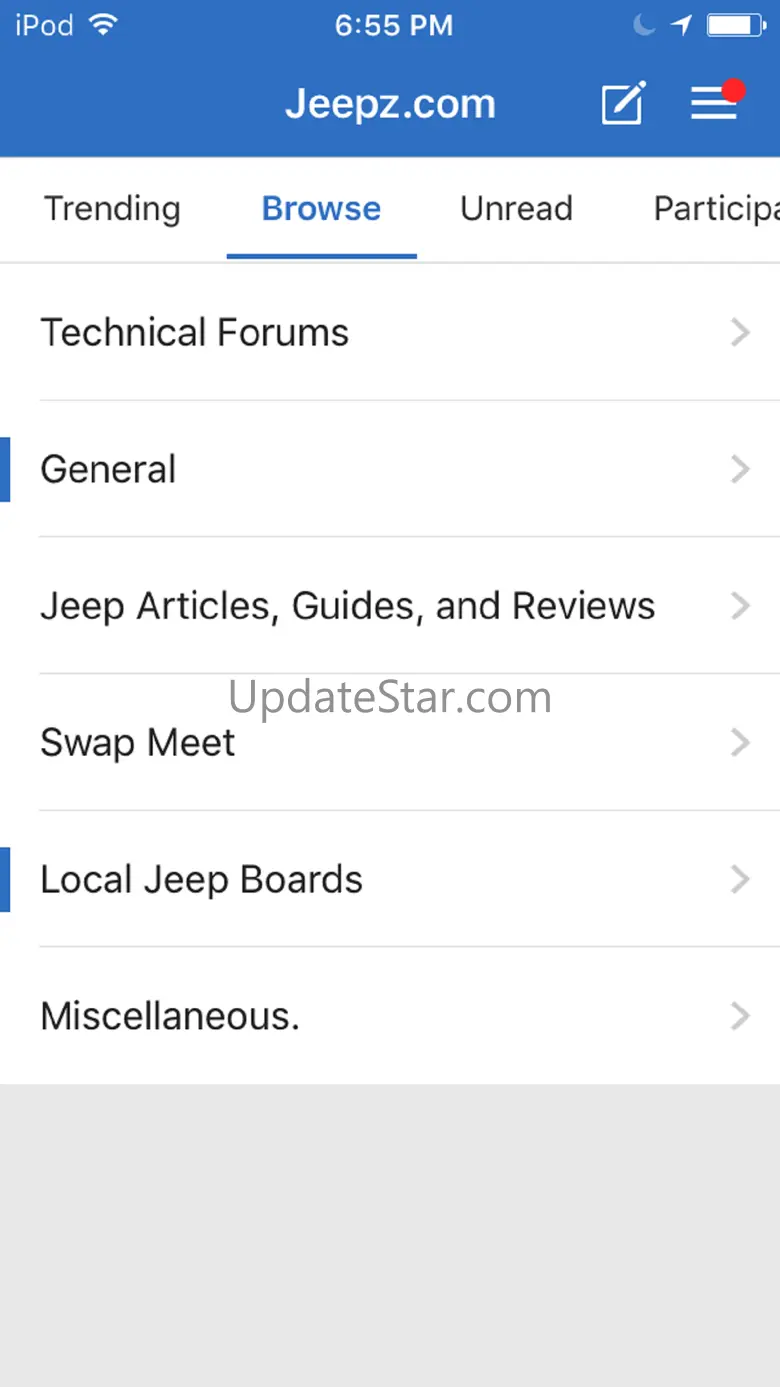Select the Browse tab
This screenshot has width=780, height=1387.
pyautogui.click(x=321, y=209)
